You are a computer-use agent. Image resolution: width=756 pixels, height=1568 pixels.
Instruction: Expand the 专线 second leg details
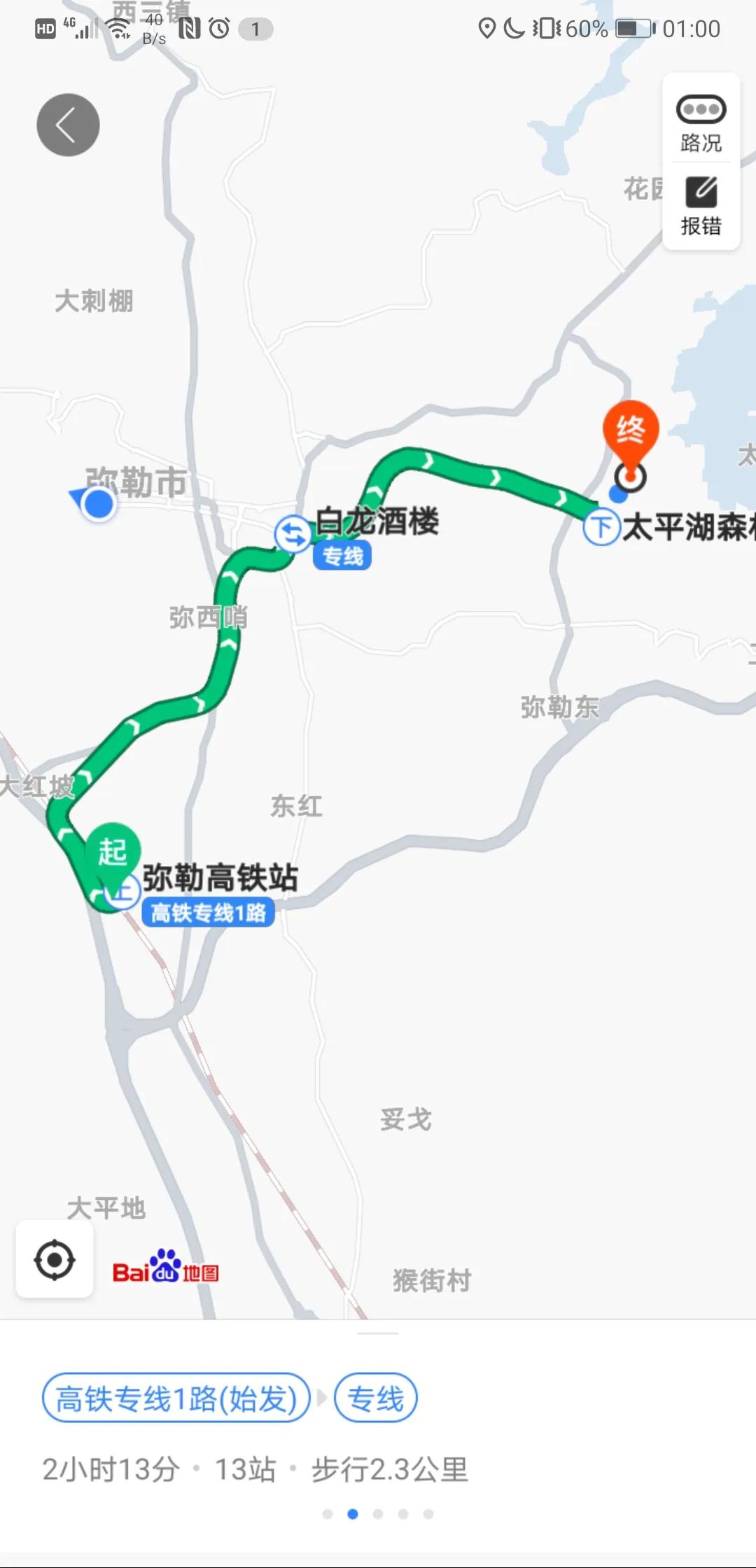tap(377, 1397)
